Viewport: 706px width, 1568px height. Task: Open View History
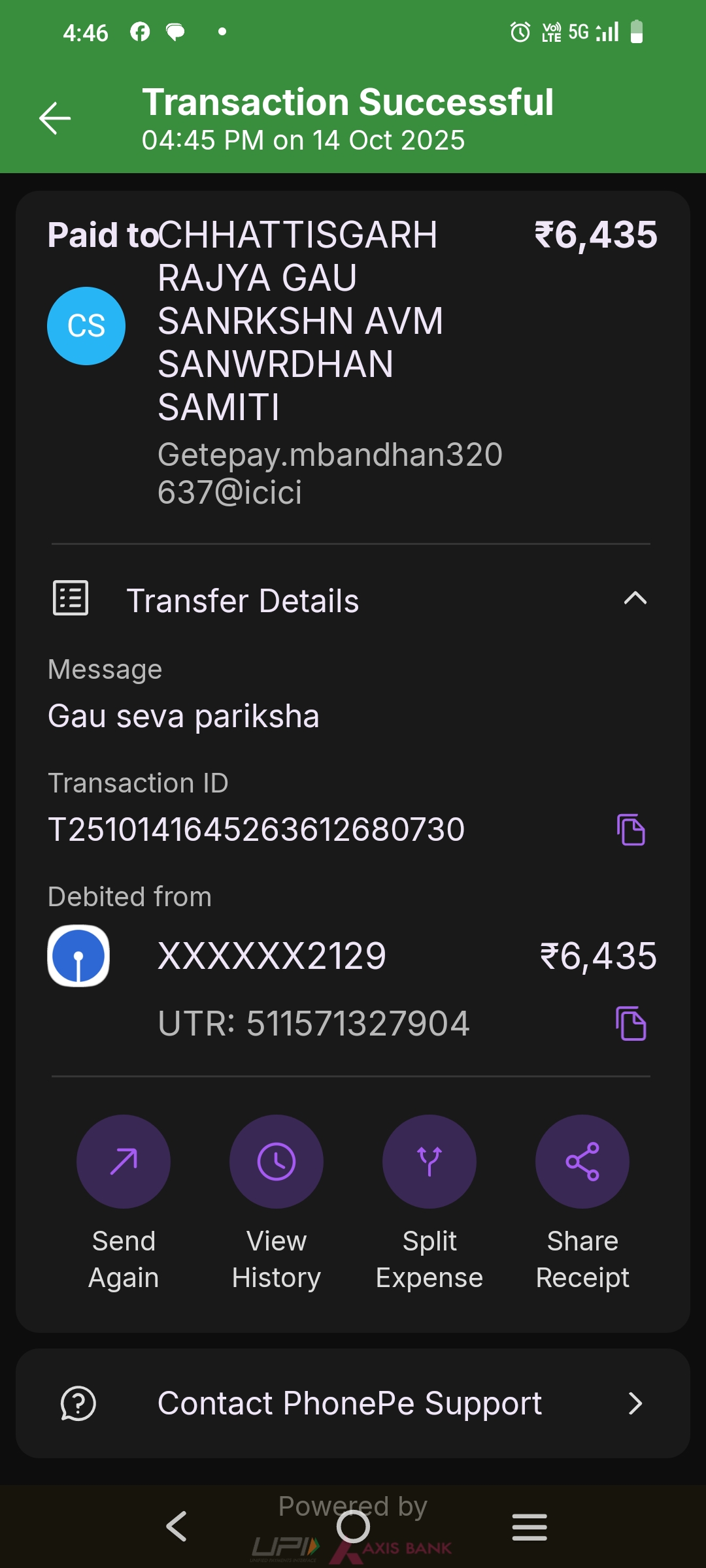277,1162
